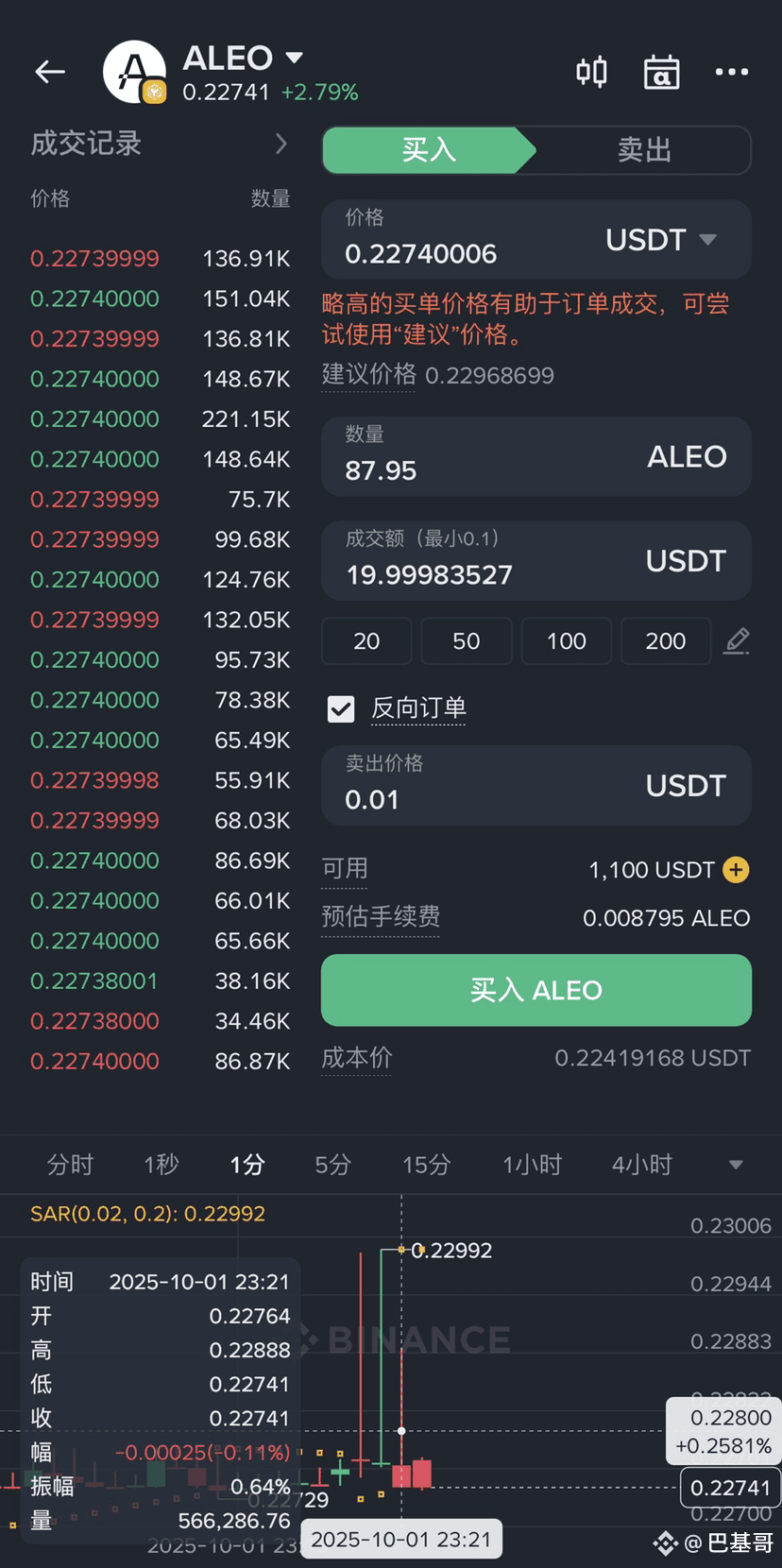This screenshot has height=1568, width=782.
Task: Open the ALEO token selector dropdown
Action: (x=294, y=58)
